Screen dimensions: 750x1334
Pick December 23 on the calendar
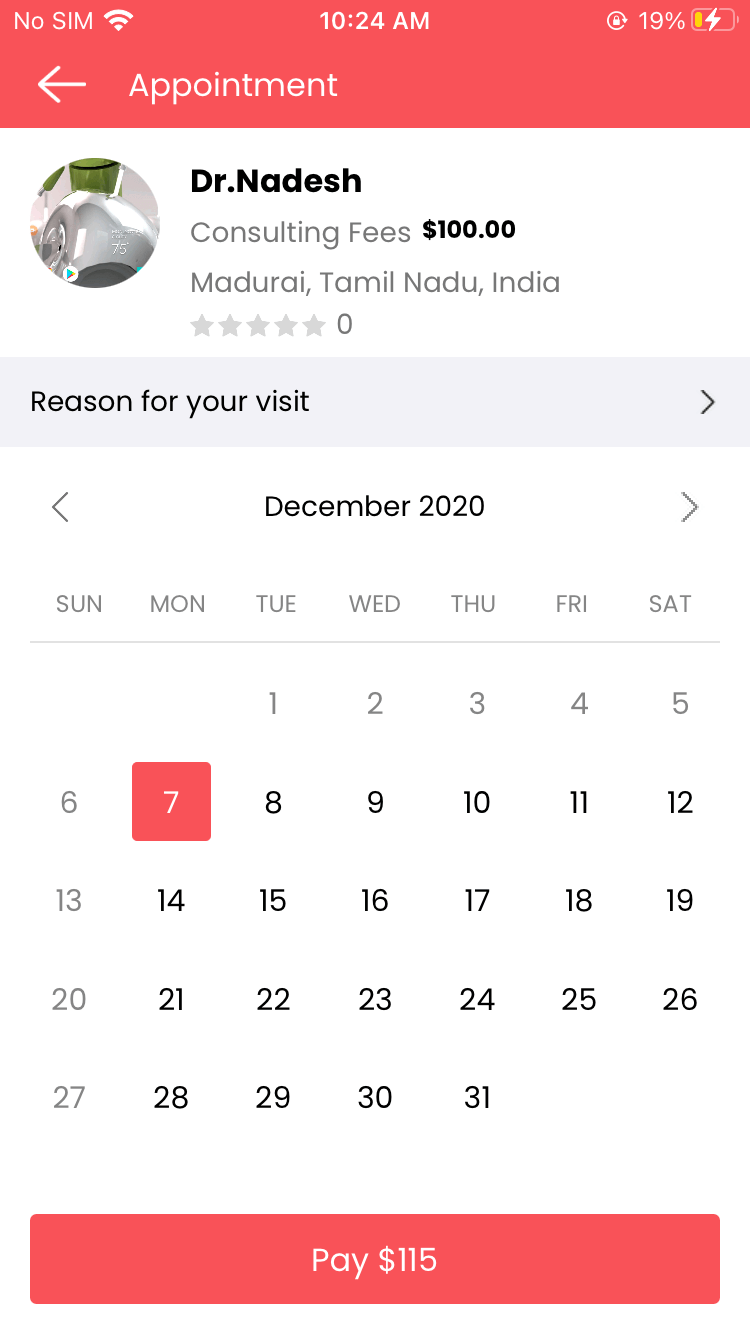click(x=375, y=999)
